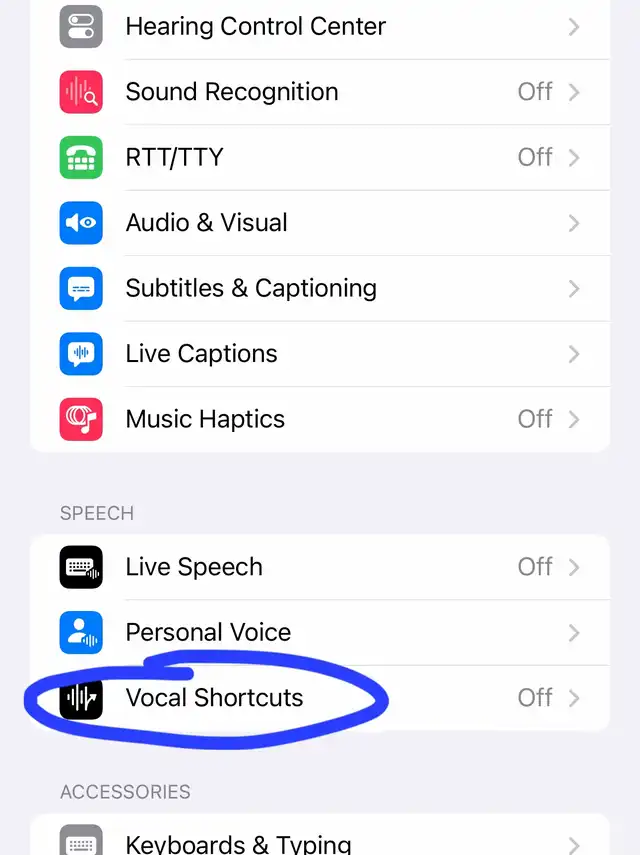Open Live Captions settings
The width and height of the screenshot is (640, 855).
coord(320,354)
